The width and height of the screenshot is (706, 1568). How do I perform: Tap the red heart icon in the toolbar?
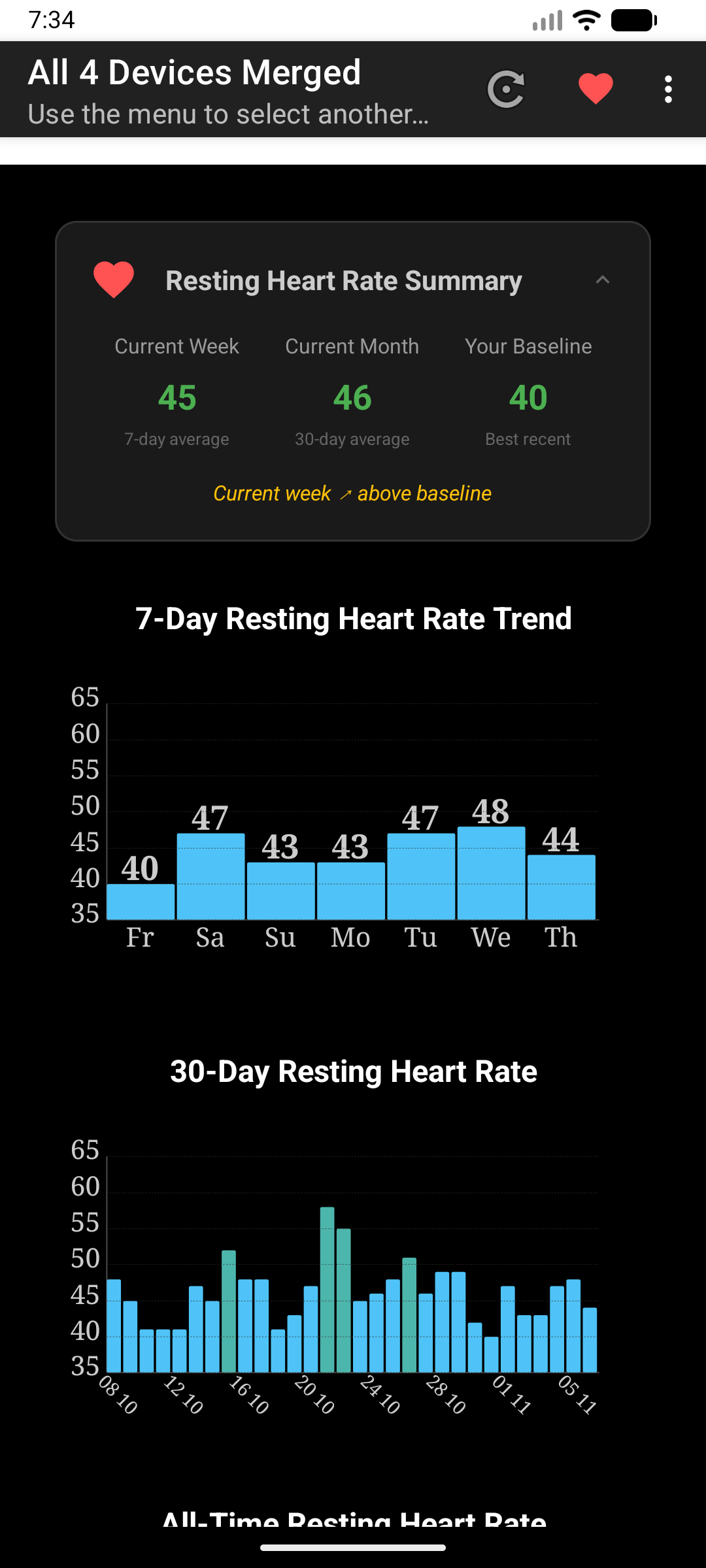596,89
